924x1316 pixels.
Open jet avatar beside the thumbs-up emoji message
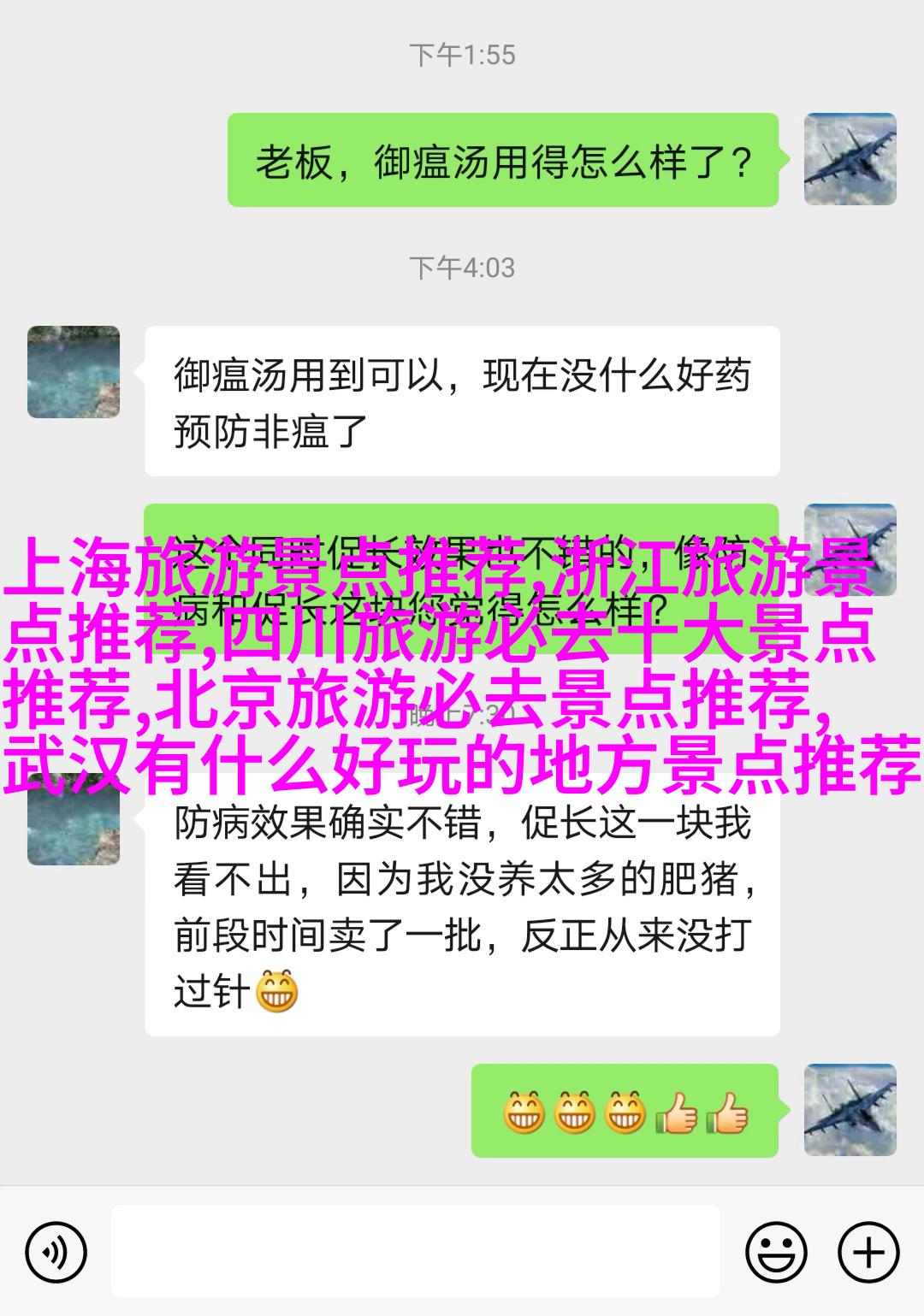[x=850, y=1110]
